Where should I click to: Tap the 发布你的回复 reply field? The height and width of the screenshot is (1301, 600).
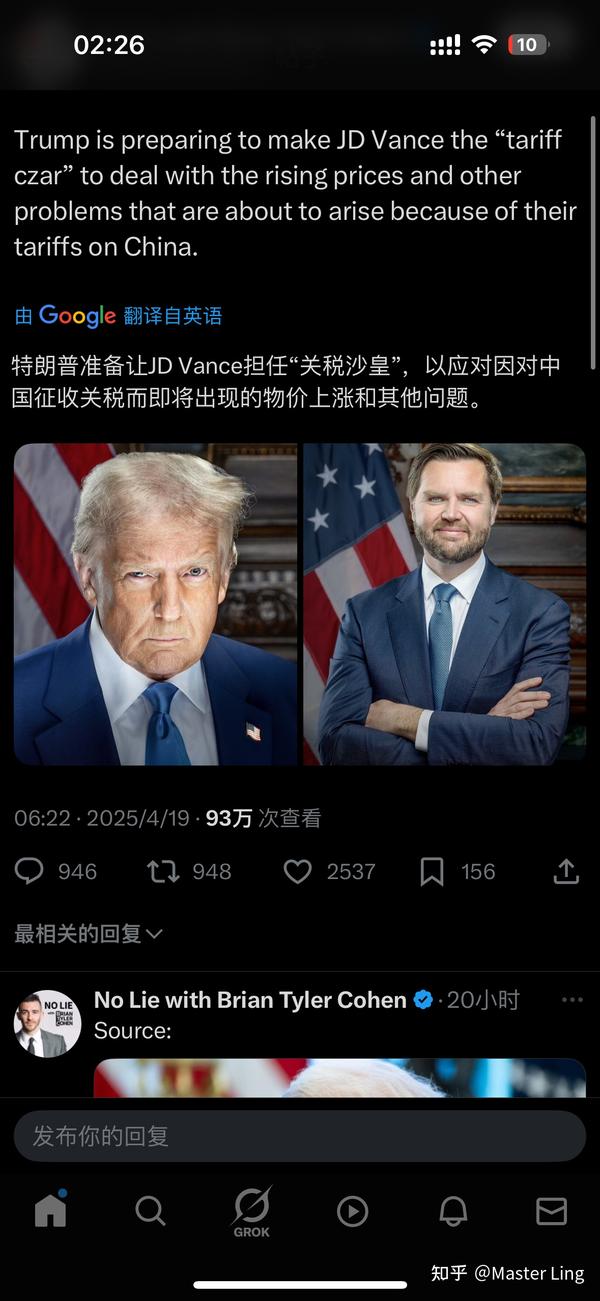click(x=300, y=1136)
